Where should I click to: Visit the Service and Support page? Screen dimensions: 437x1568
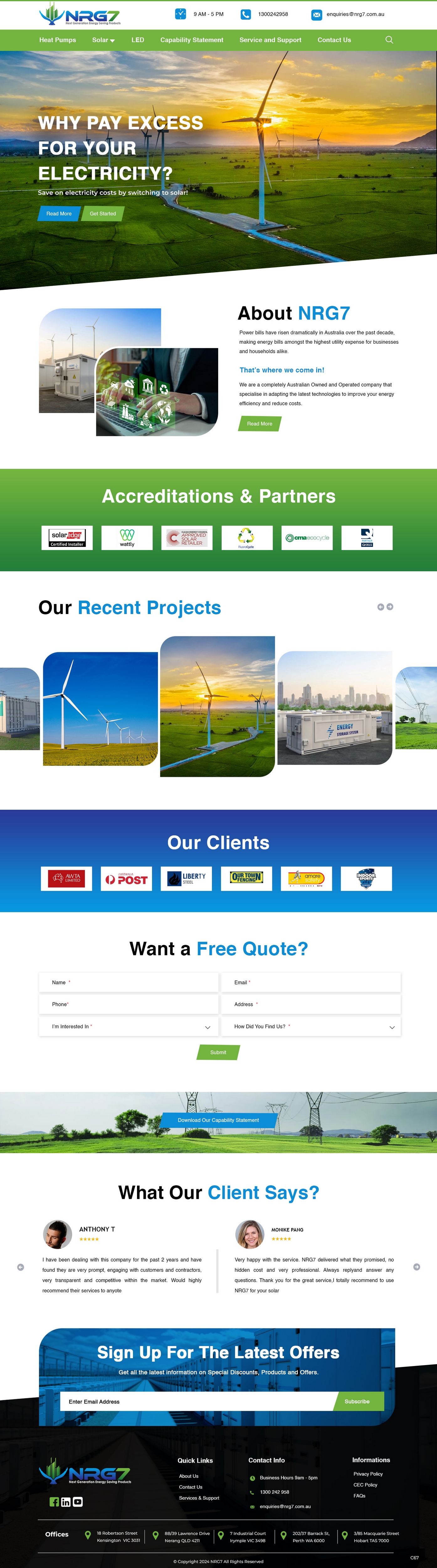[x=270, y=40]
